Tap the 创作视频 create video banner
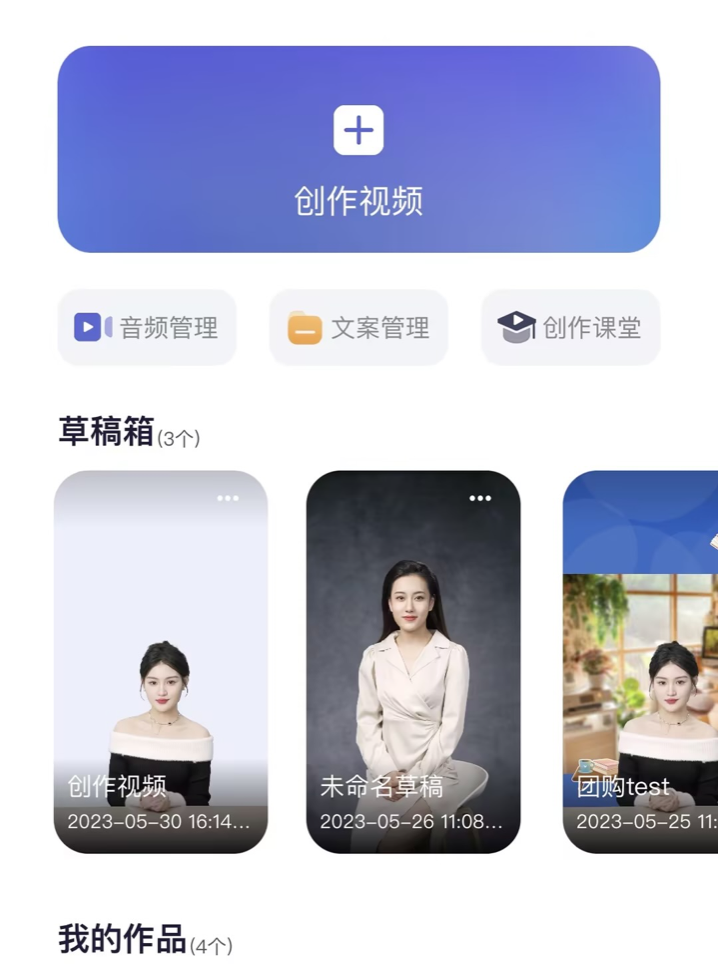The image size is (718, 964). [x=358, y=150]
